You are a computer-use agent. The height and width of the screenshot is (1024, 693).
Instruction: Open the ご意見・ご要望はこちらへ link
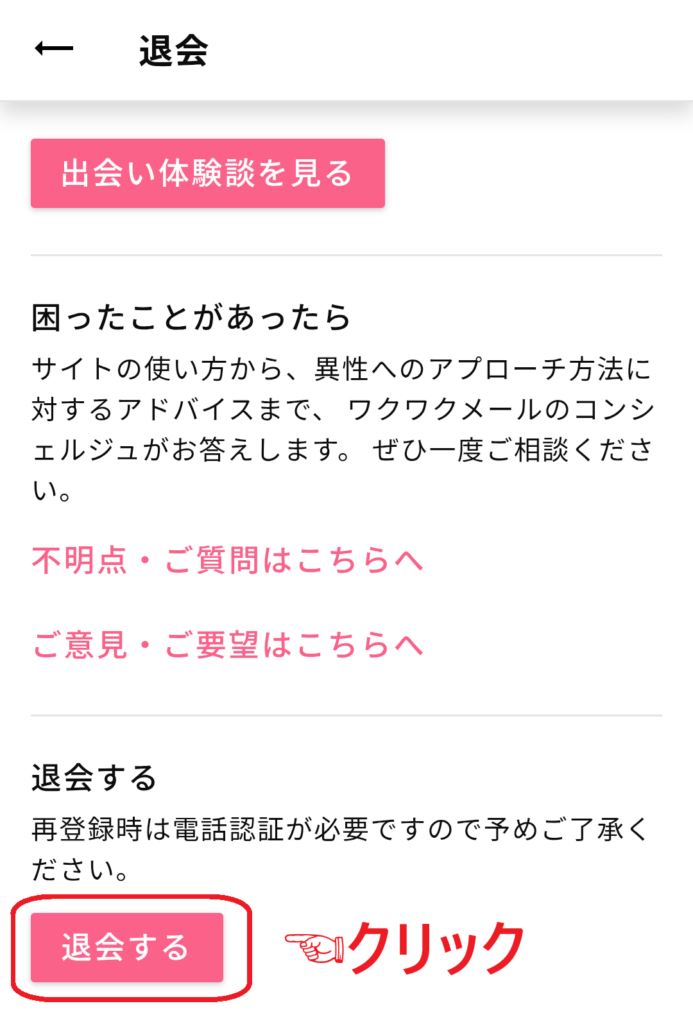click(x=228, y=645)
